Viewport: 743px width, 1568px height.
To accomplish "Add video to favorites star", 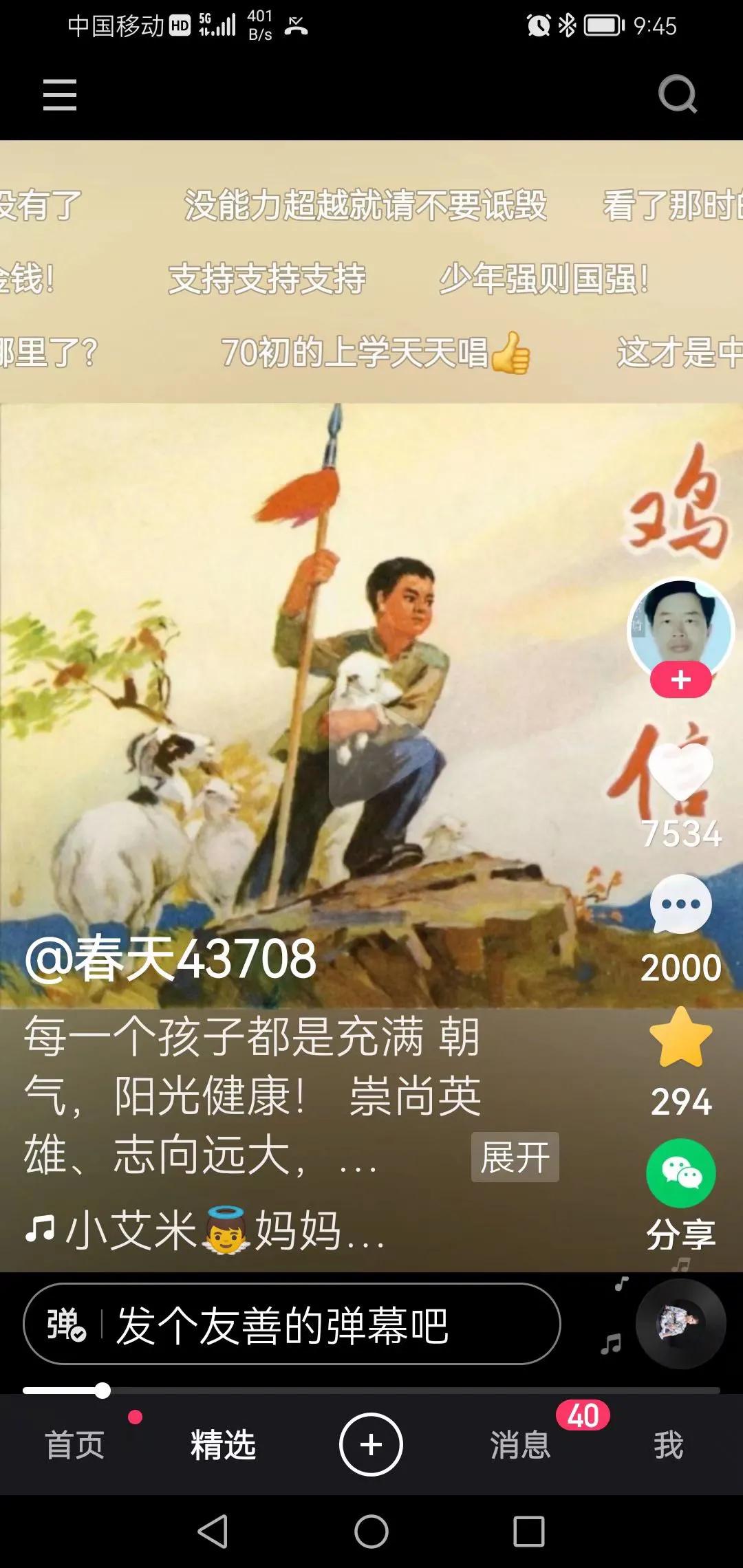I will coord(680,1038).
